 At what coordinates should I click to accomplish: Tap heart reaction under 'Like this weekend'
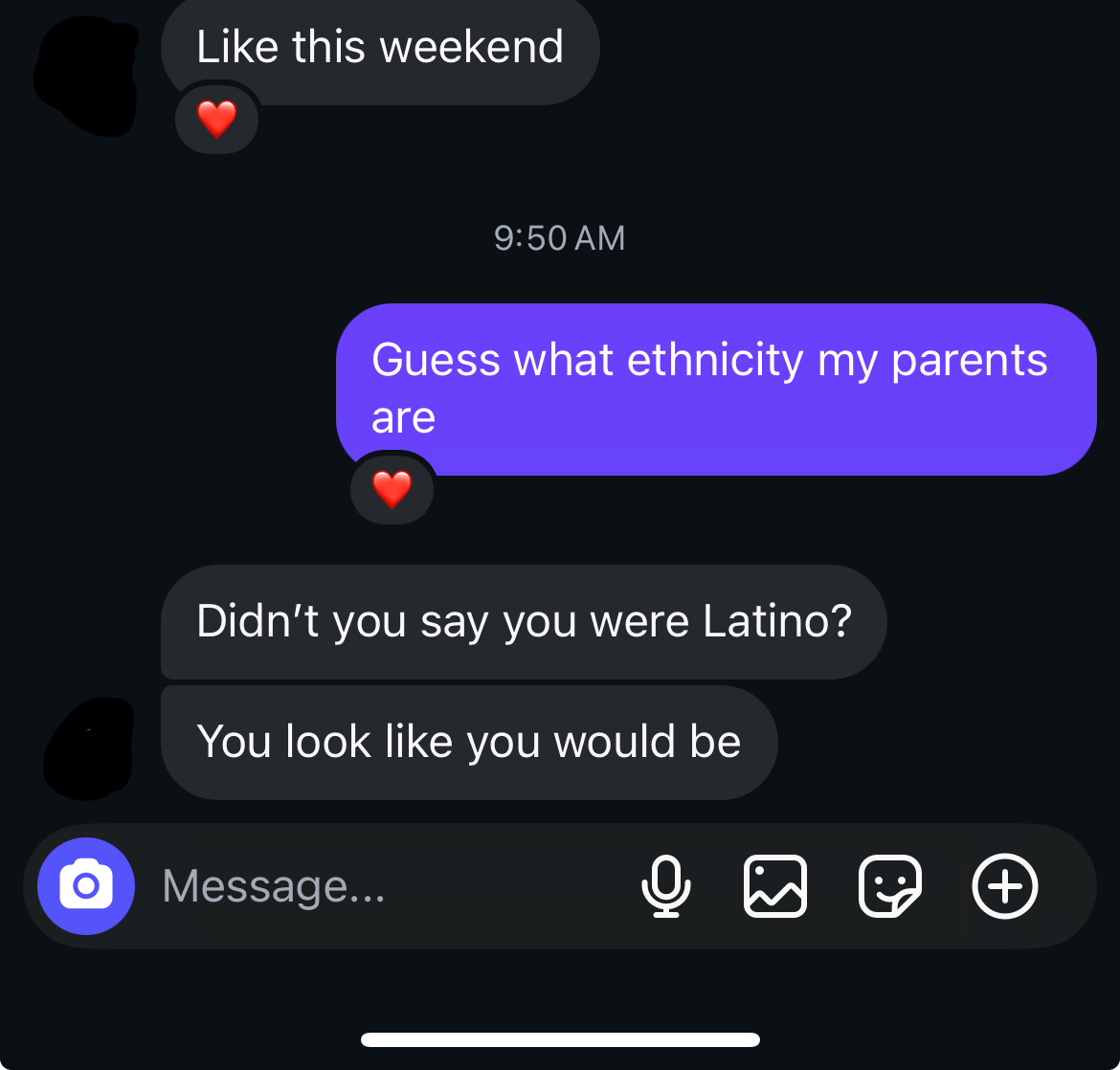click(216, 120)
